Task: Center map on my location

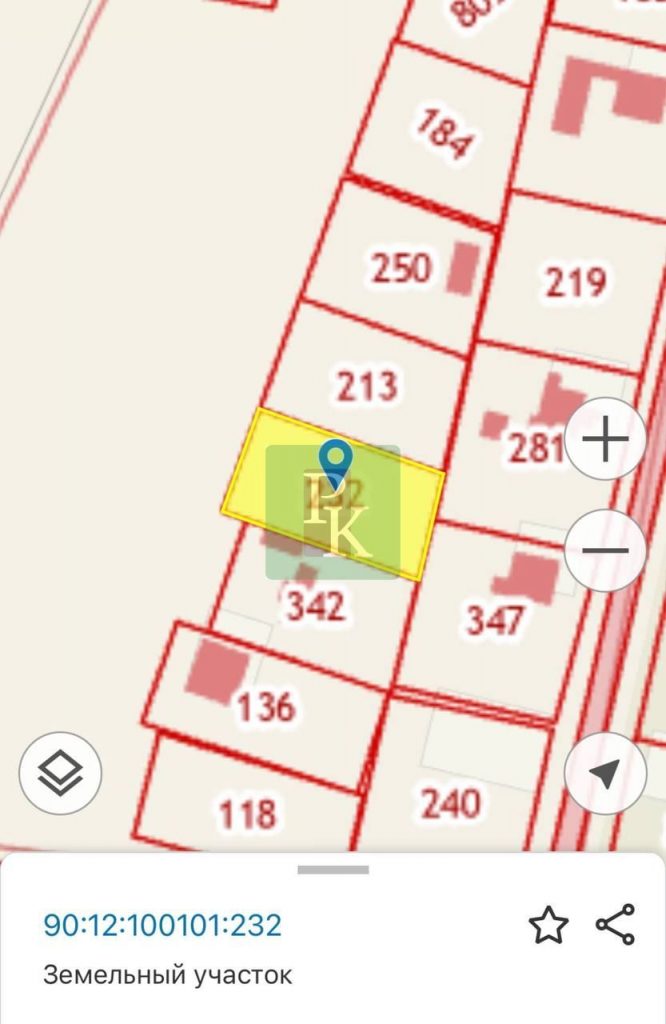Action: pyautogui.click(x=605, y=772)
